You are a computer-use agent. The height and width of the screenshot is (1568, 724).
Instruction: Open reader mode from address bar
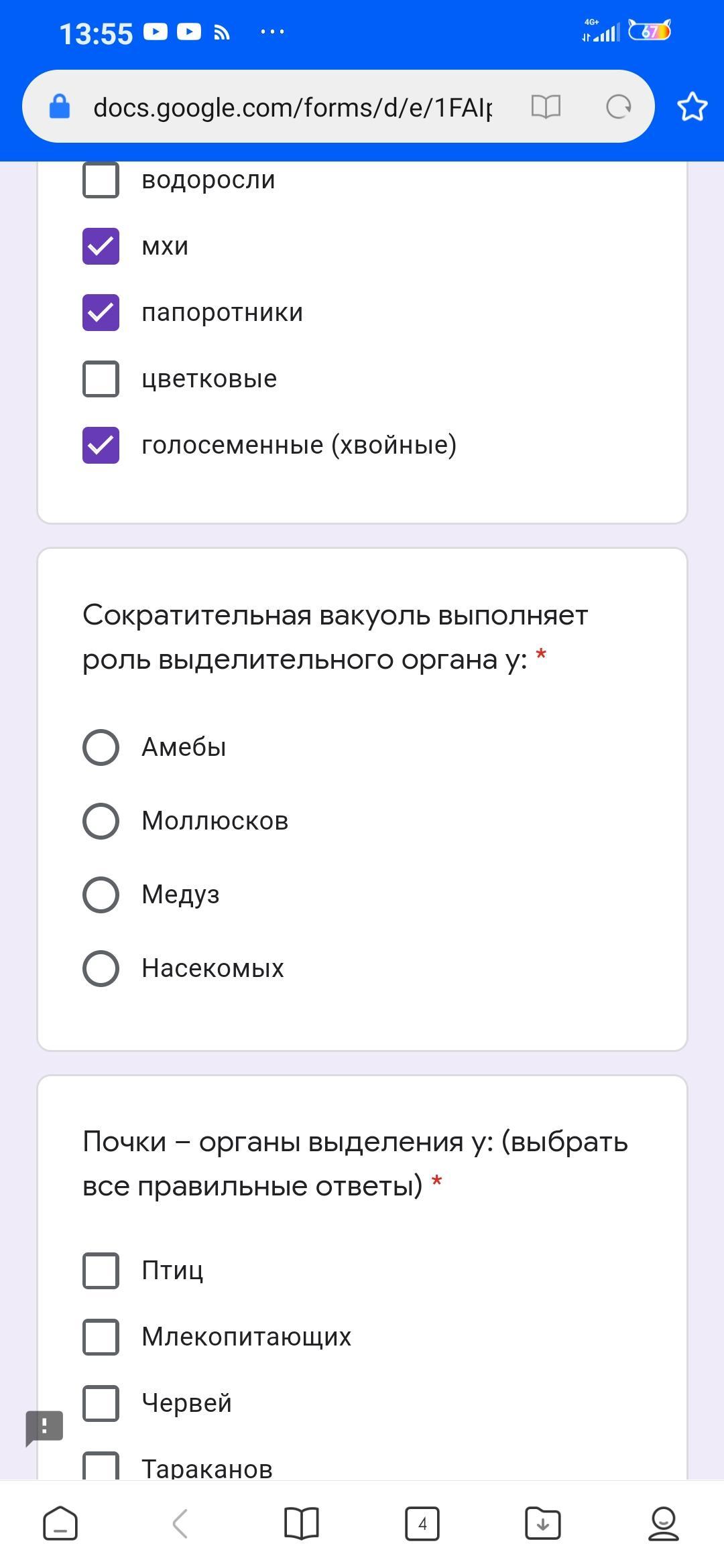pyautogui.click(x=546, y=107)
